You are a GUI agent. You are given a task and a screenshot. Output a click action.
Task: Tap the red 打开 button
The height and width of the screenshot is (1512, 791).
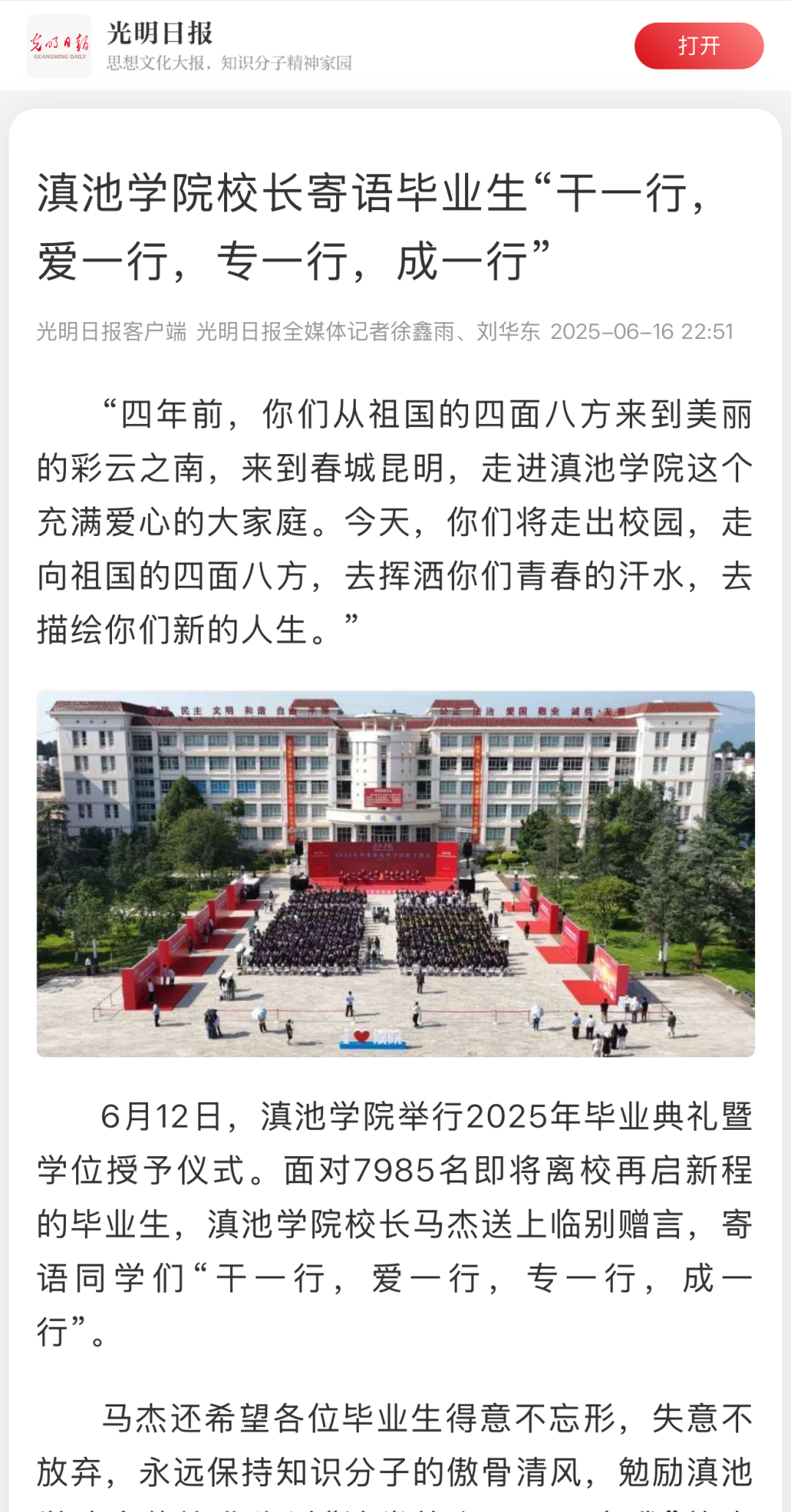pos(698,46)
